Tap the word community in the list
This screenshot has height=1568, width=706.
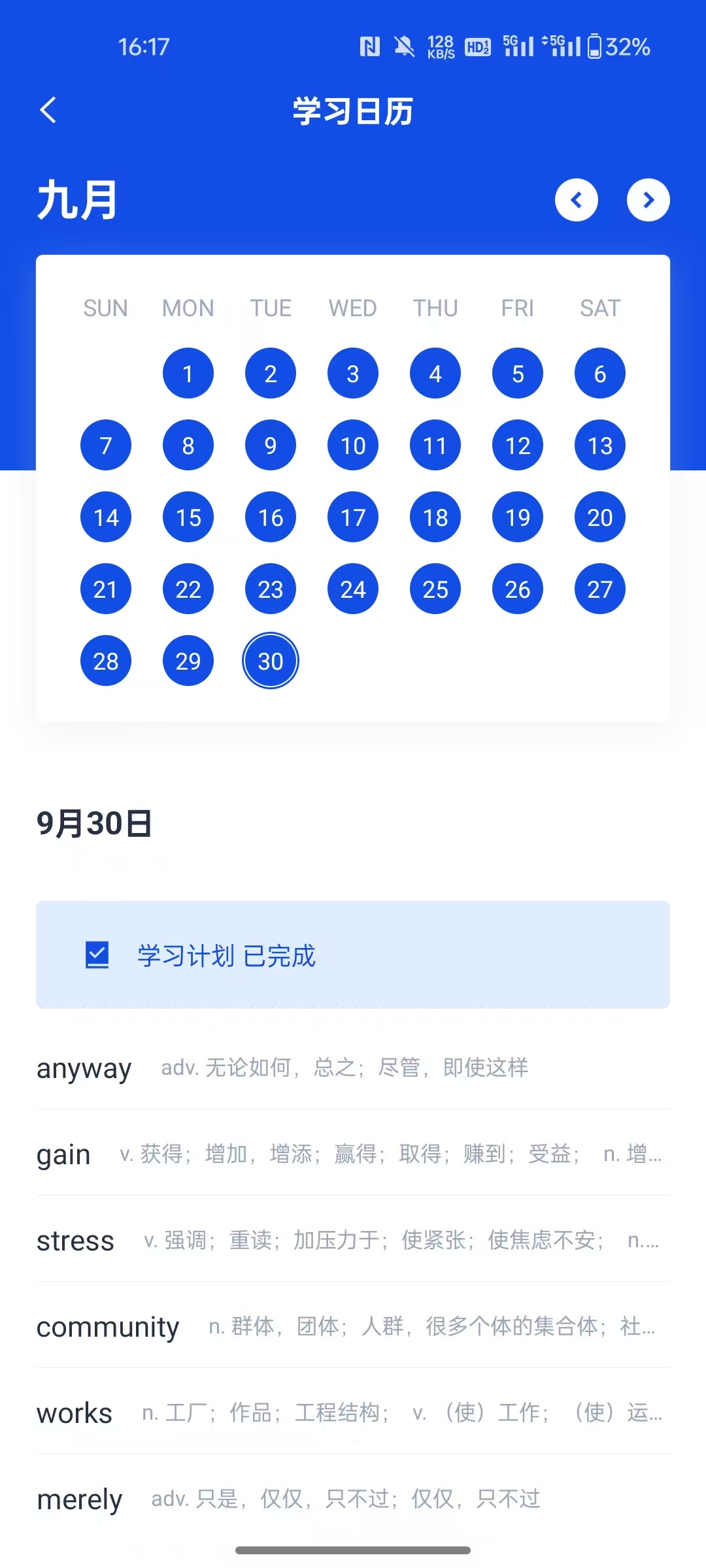tap(107, 1326)
